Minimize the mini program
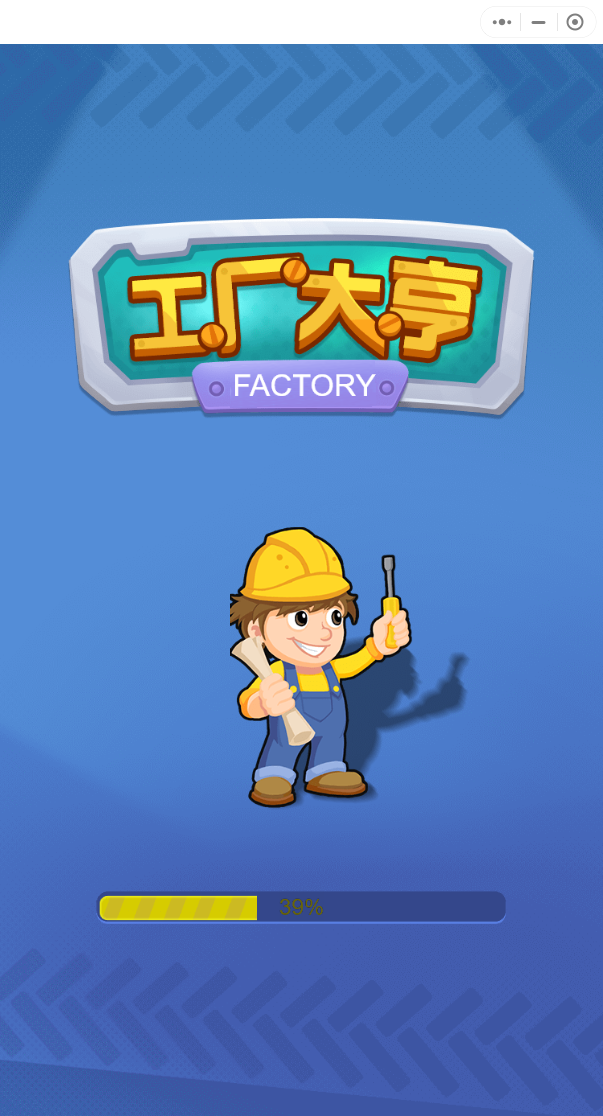The width and height of the screenshot is (603, 1116). 539,22
